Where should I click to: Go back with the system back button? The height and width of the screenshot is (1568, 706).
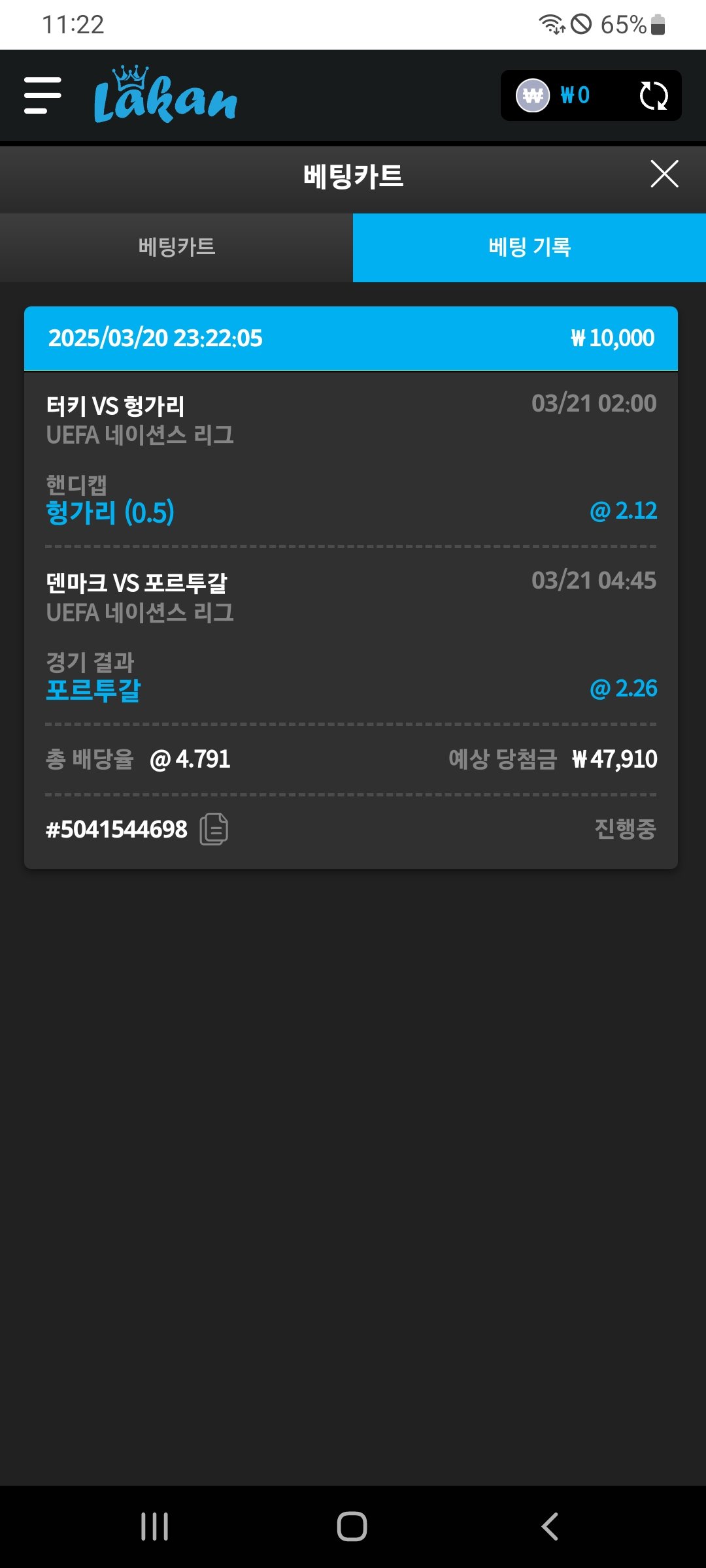coord(550,1527)
